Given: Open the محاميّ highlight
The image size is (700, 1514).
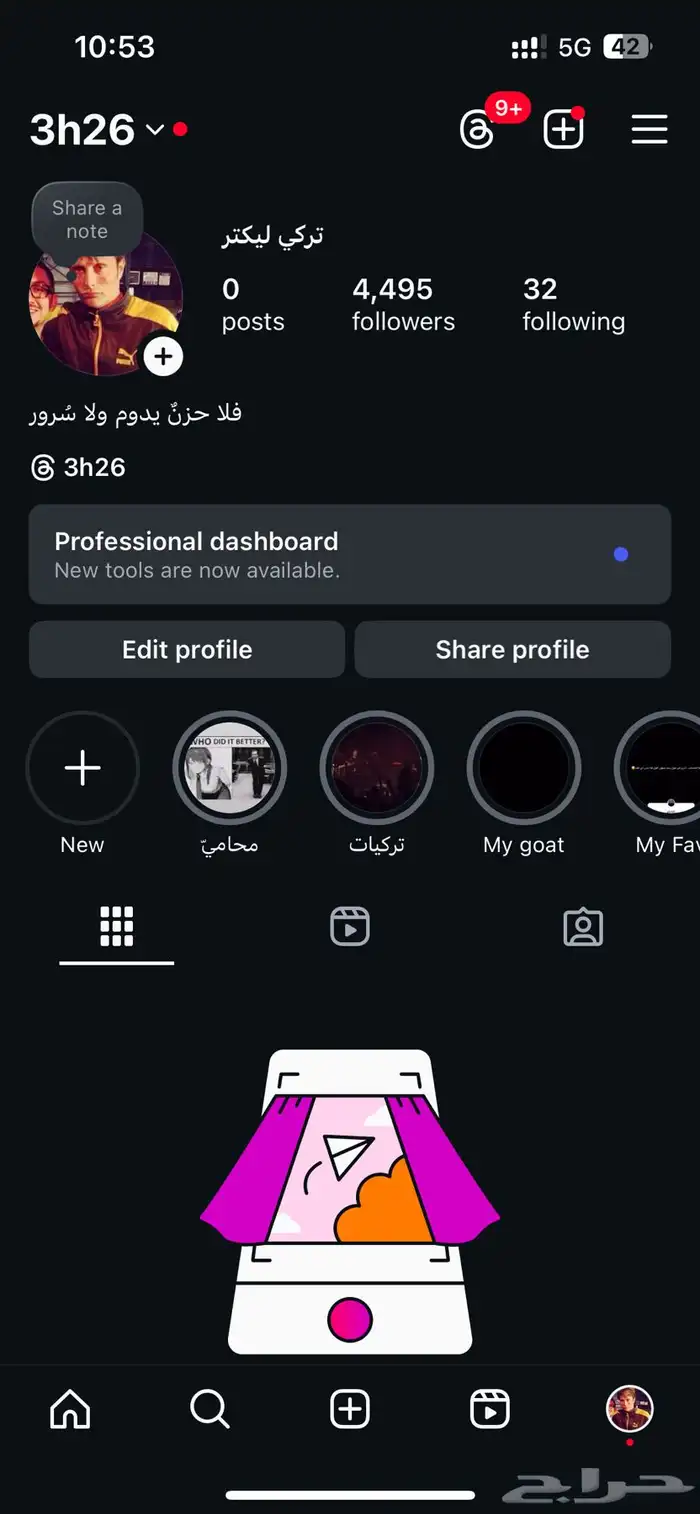Looking at the screenshot, I should [x=229, y=768].
